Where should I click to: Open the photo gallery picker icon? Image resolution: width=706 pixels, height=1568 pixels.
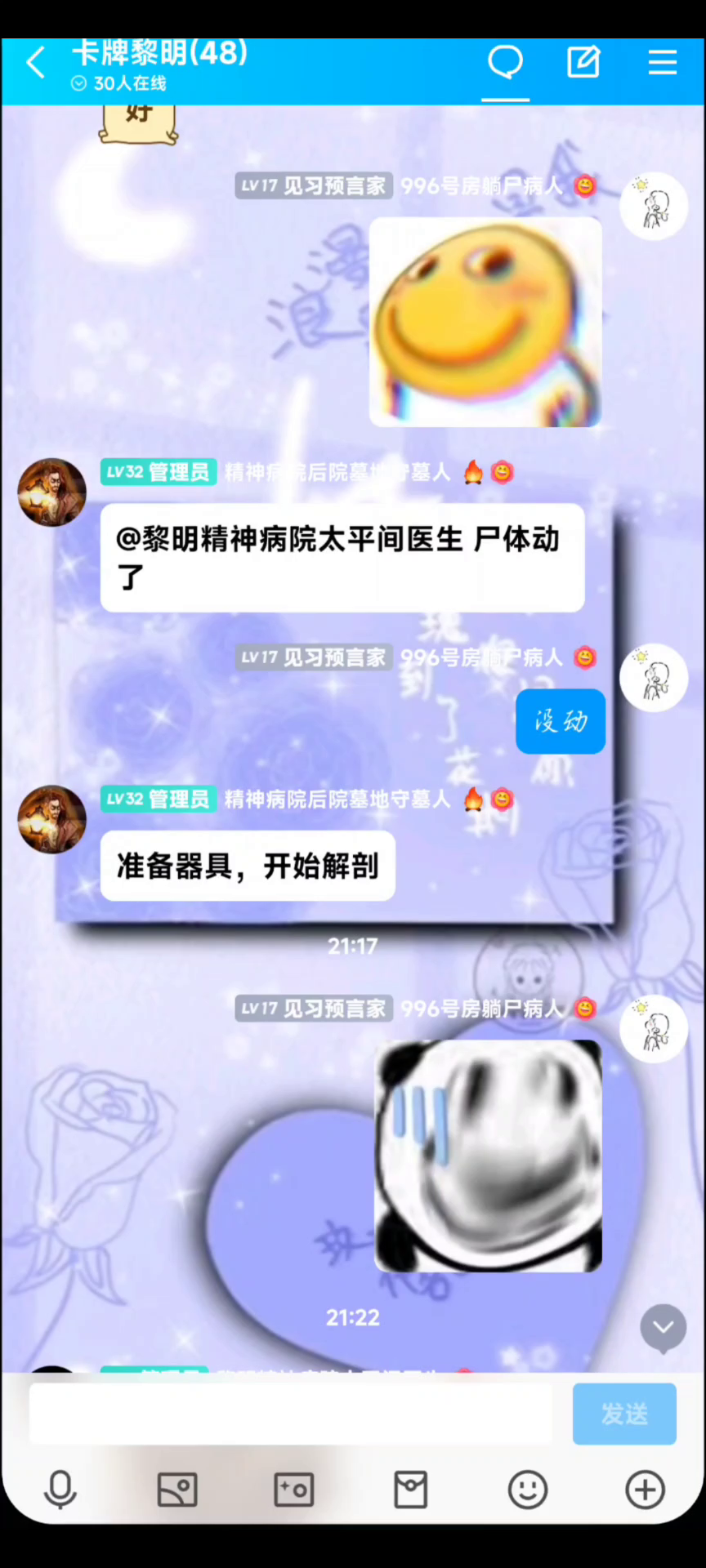pos(177,1490)
